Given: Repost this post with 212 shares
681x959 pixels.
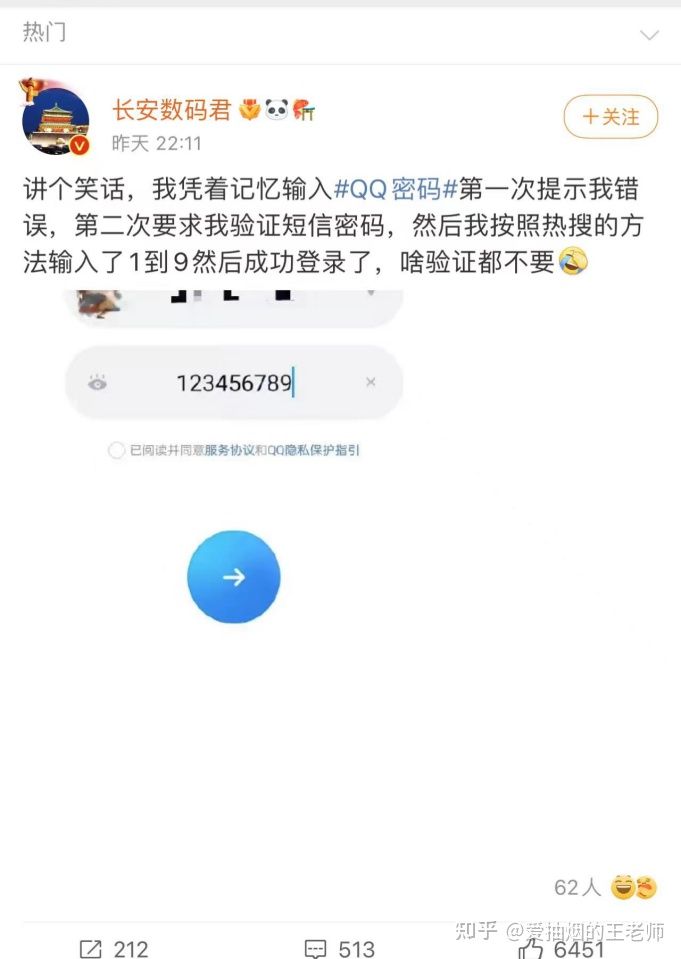Looking at the screenshot, I should pos(113,947).
